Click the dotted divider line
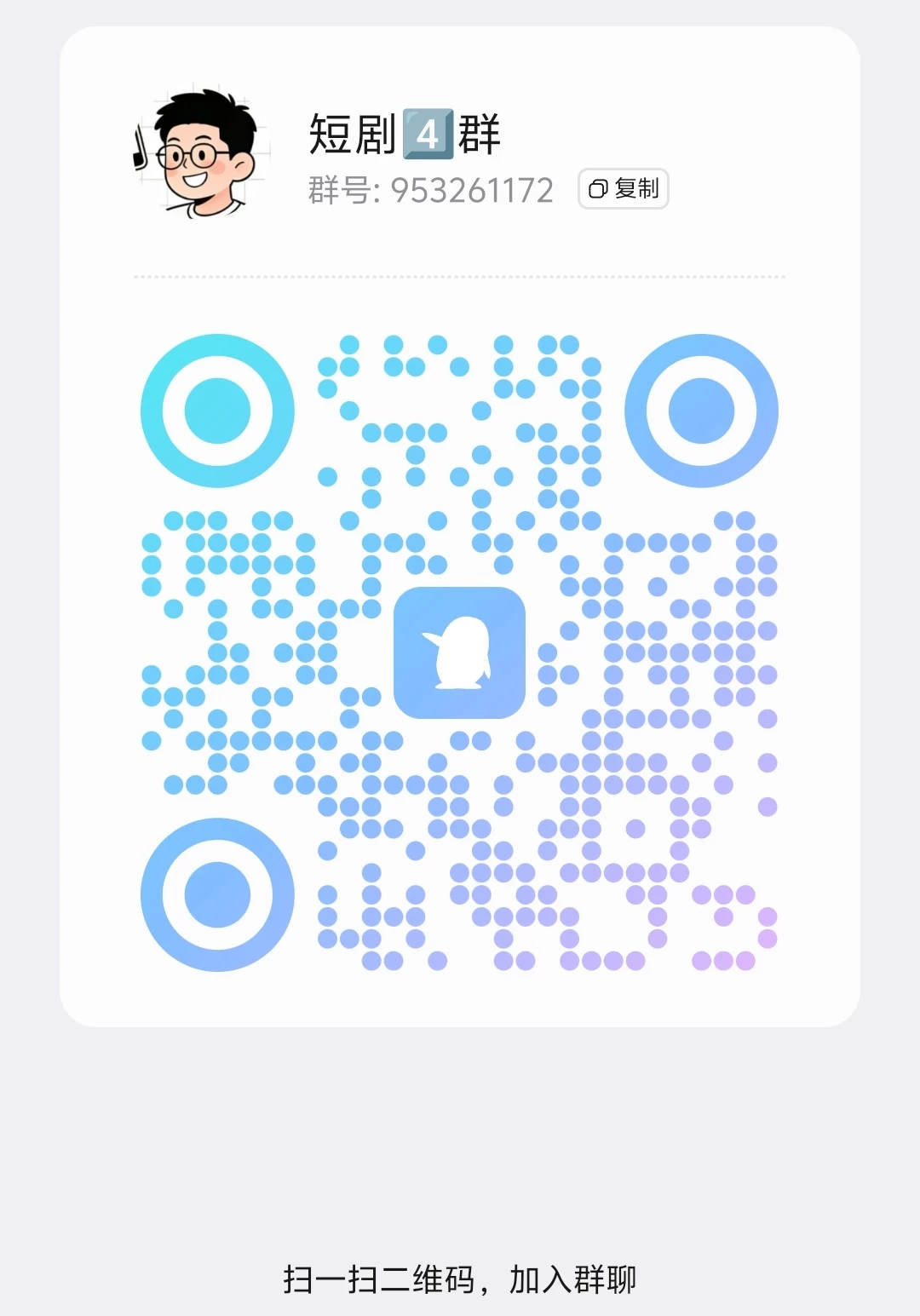This screenshot has width=920, height=1316. tap(460, 277)
